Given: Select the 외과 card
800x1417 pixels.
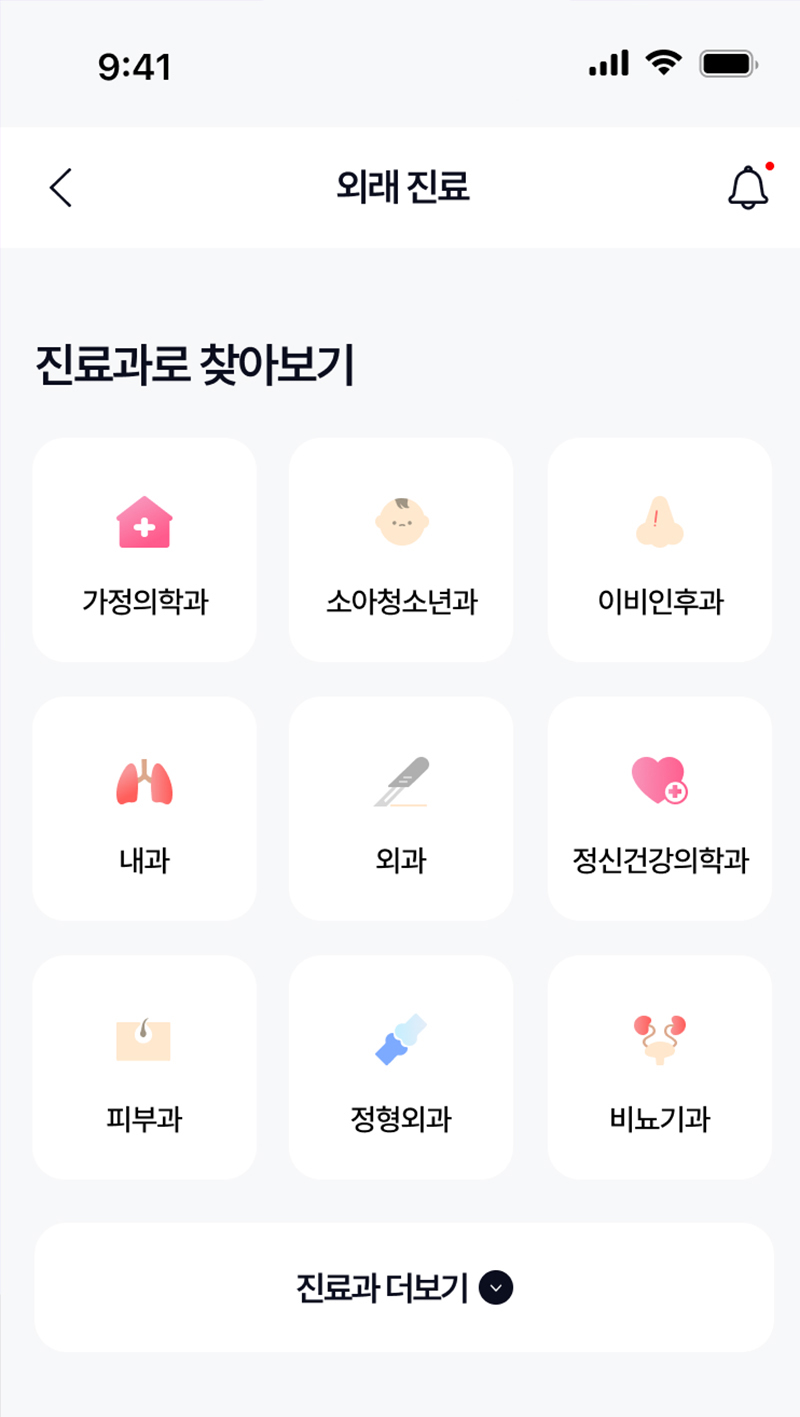Looking at the screenshot, I should coord(401,808).
